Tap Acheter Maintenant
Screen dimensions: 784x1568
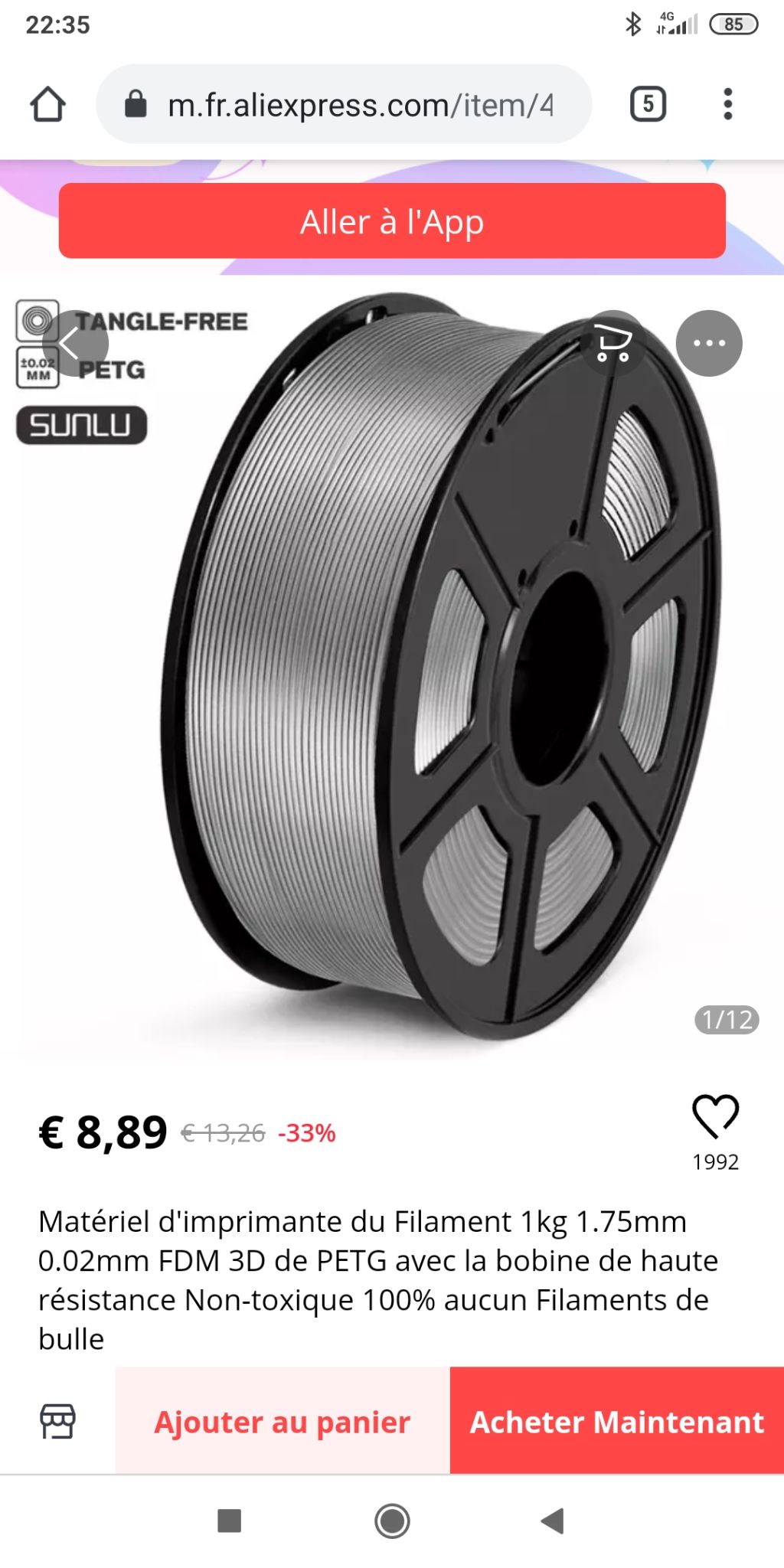pyautogui.click(x=617, y=1421)
